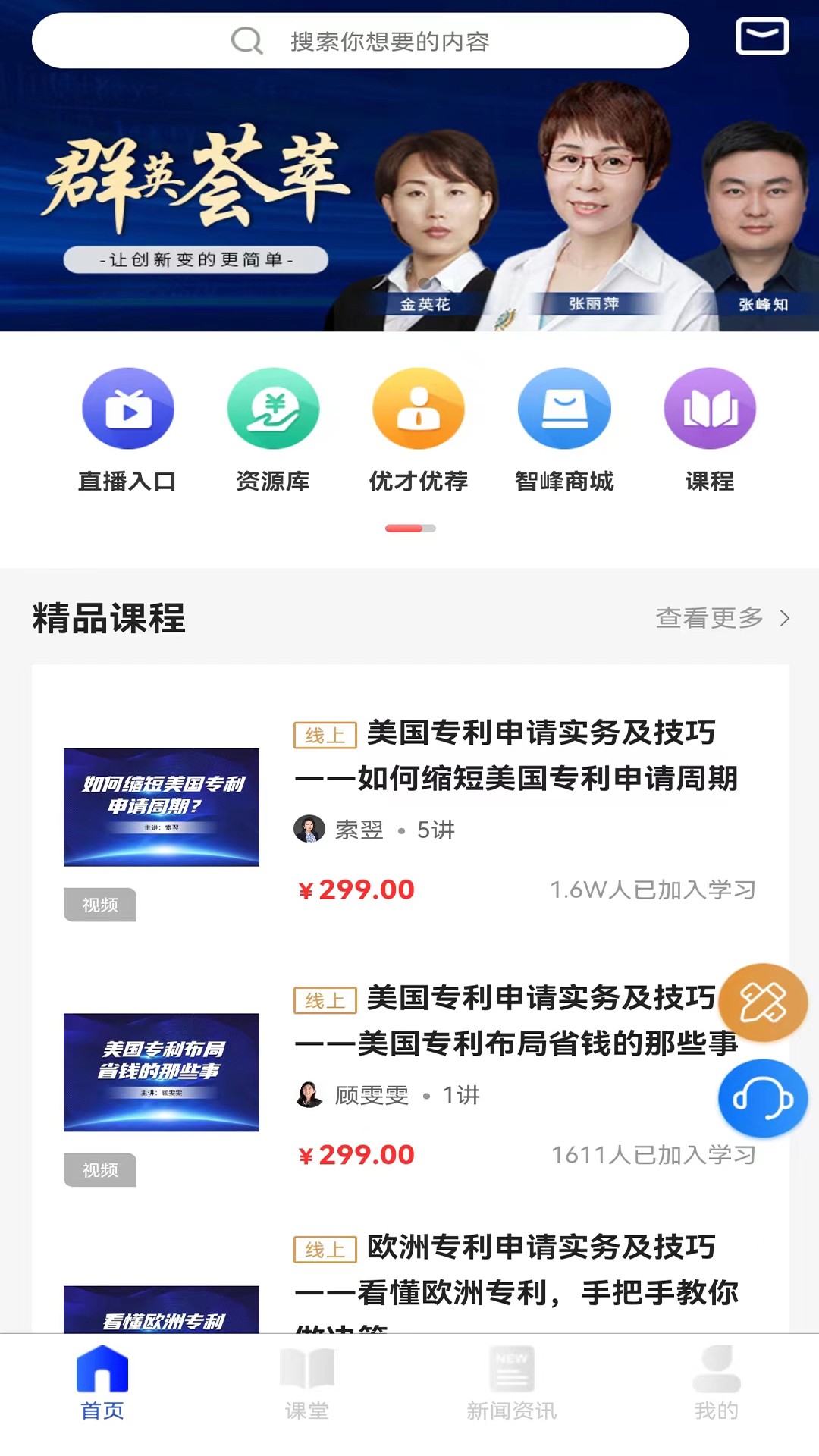Image resolution: width=819 pixels, height=1456 pixels.
Task: Open the 资源库 resource library icon
Action: pyautogui.click(x=274, y=408)
